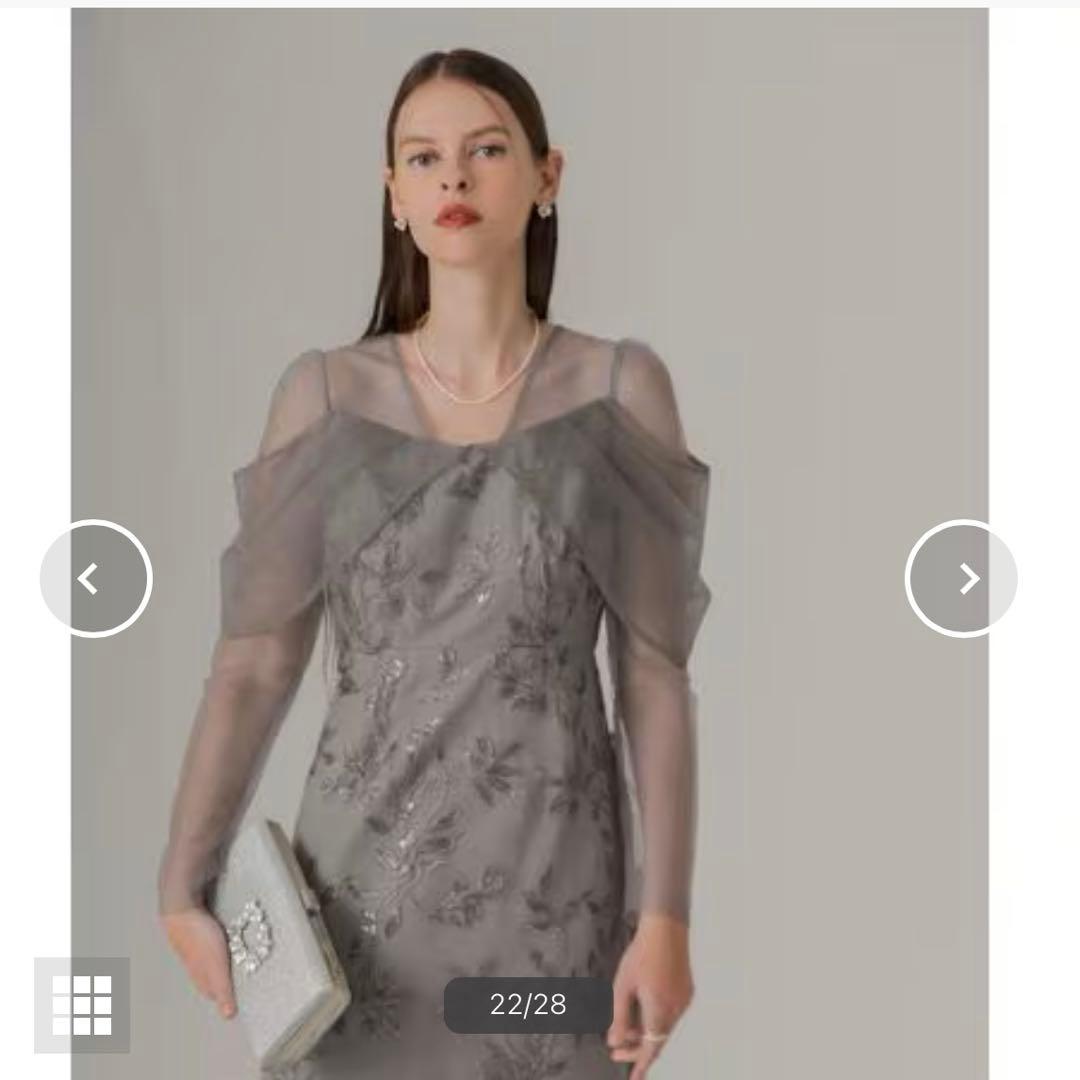This screenshot has height=1080, width=1080.
Task: Go to the previous product photo
Action: 96,578
